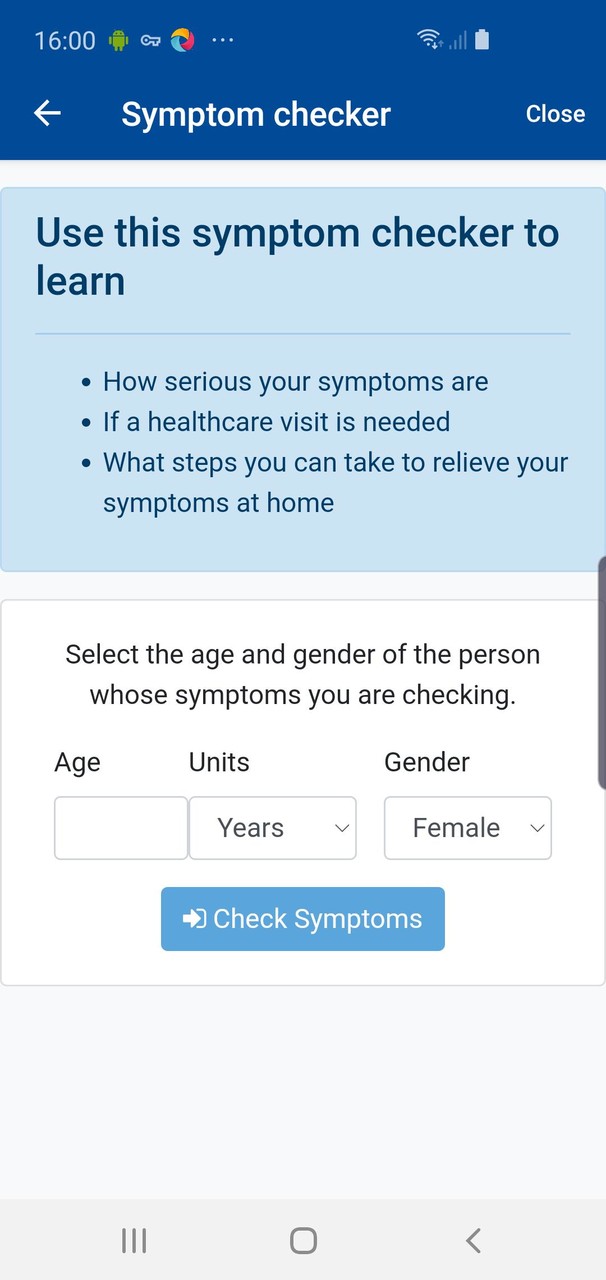The height and width of the screenshot is (1280, 606).
Task: Open recent apps from the navigation bar
Action: 134,1241
